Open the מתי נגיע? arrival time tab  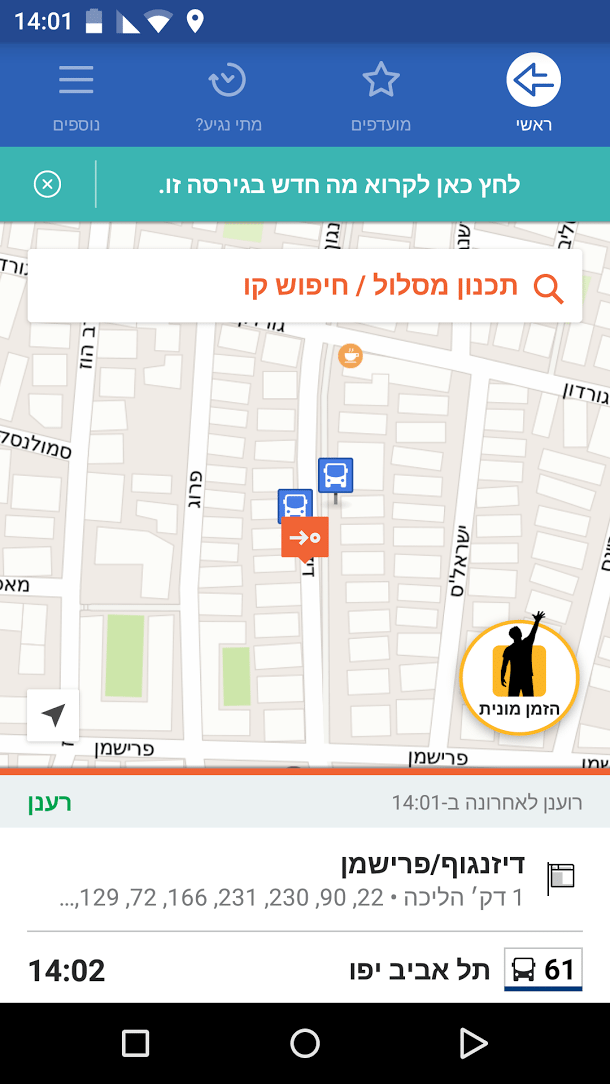pyautogui.click(x=228, y=94)
